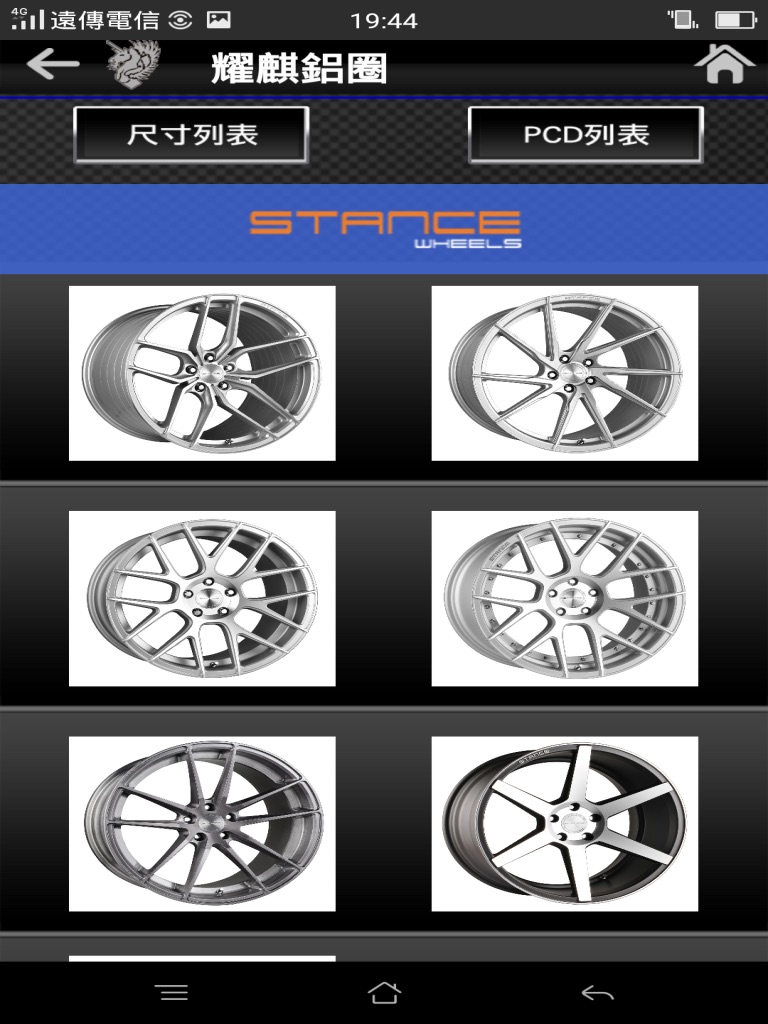Open the black and silver five-spoke wheel

coord(565,824)
